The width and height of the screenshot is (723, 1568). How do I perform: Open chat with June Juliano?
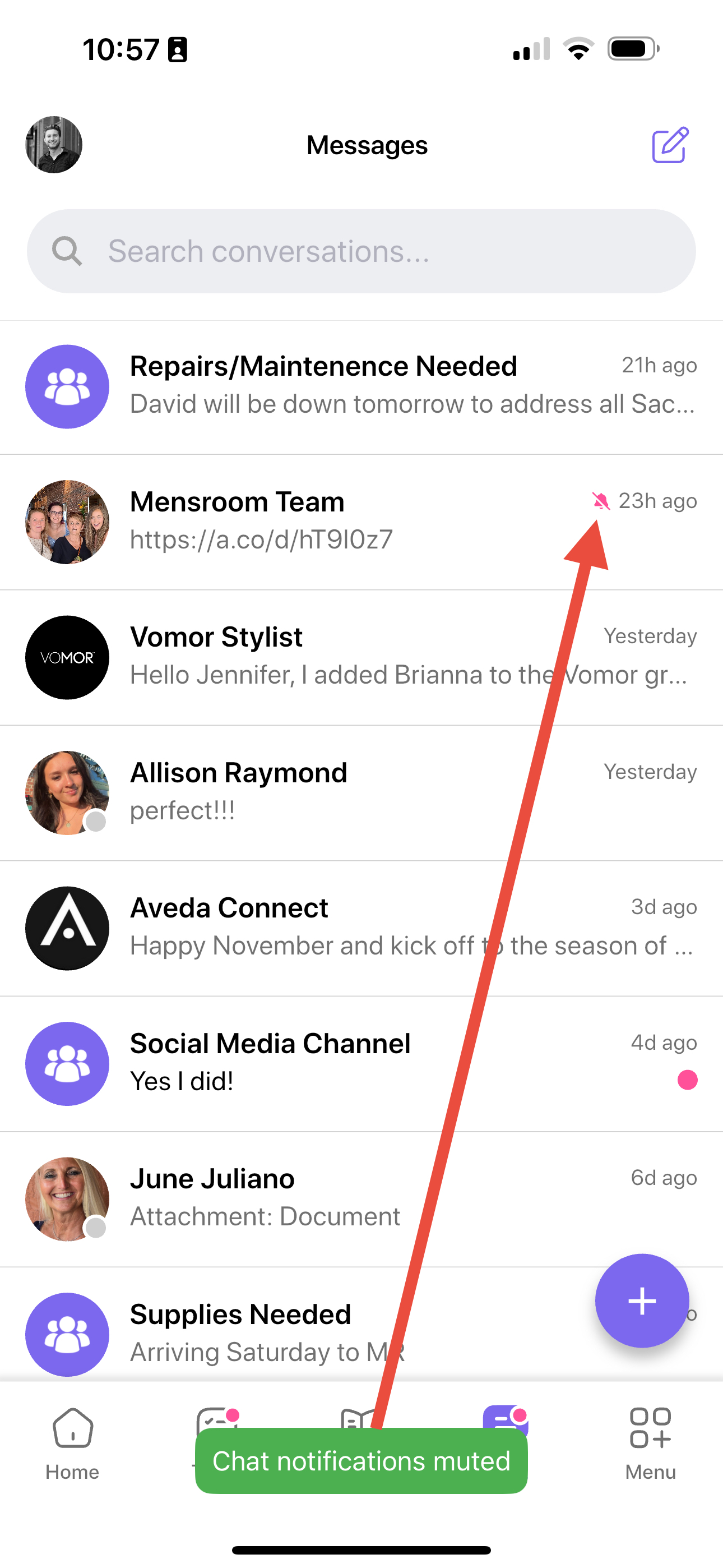coord(361,1199)
